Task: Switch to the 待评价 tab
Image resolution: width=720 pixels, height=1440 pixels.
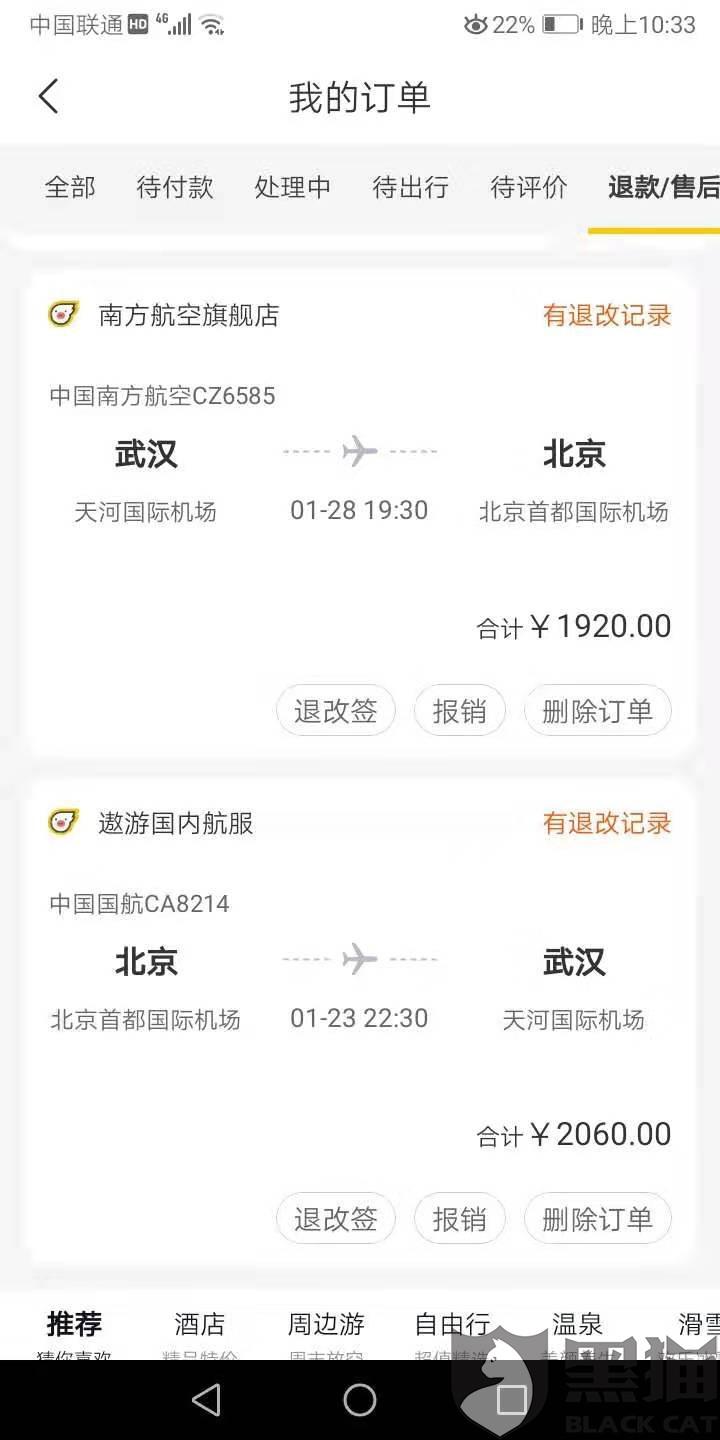Action: click(x=528, y=187)
